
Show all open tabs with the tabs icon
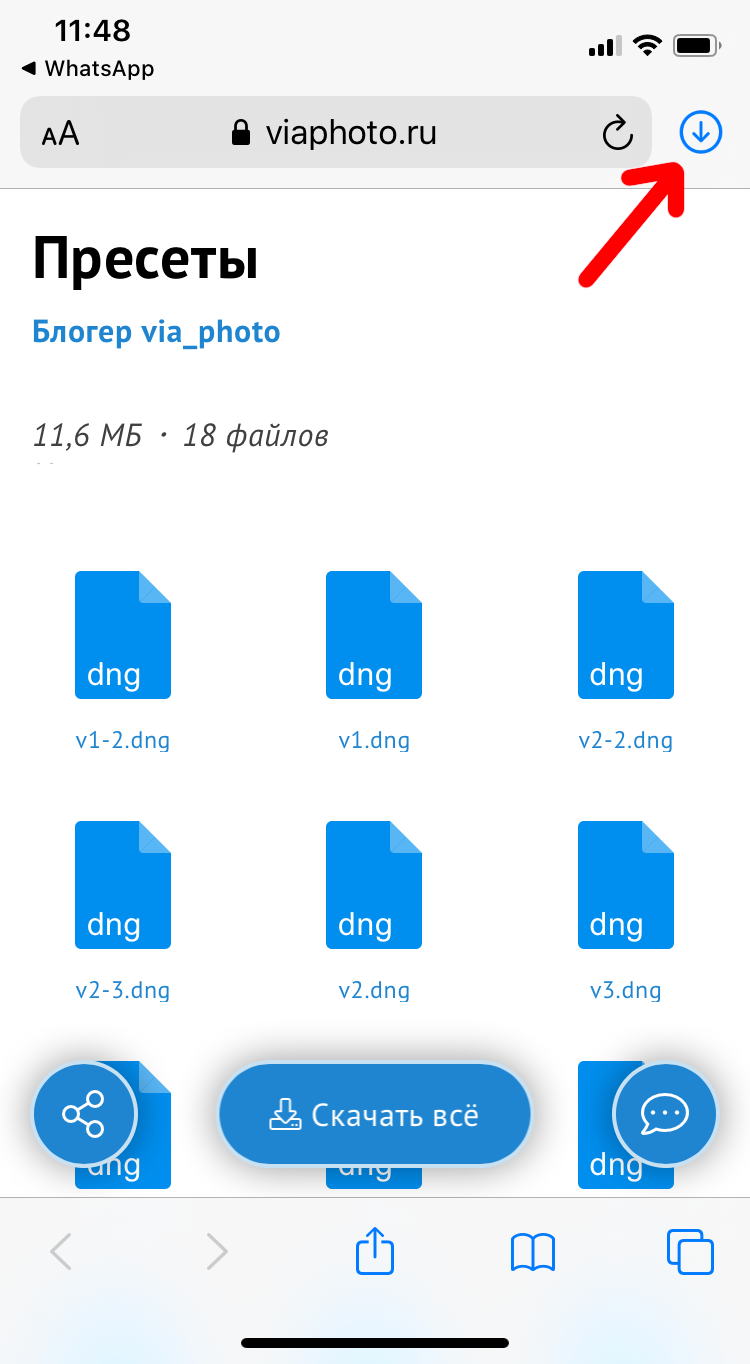click(691, 1251)
